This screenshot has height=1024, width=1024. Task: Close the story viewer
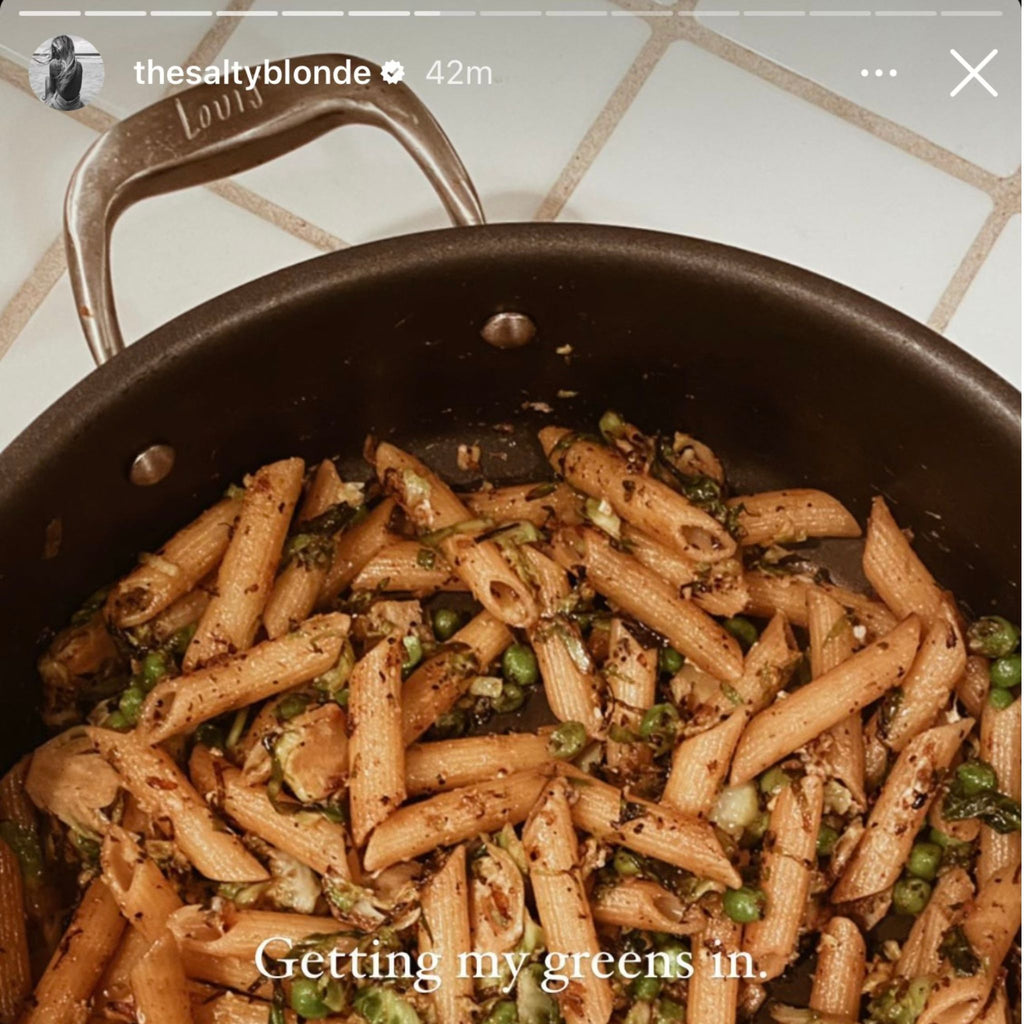click(973, 73)
